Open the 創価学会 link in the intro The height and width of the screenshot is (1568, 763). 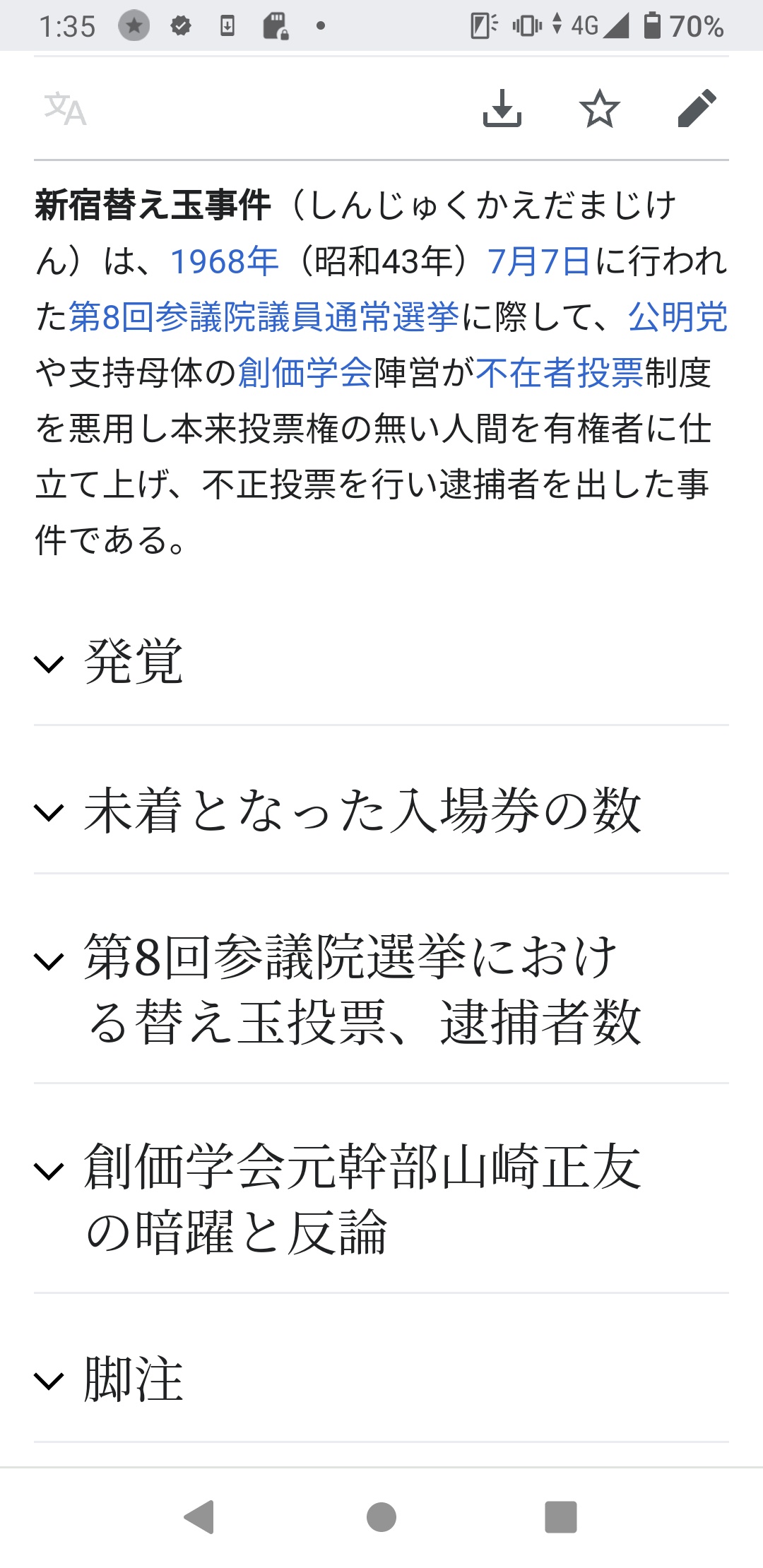click(x=305, y=372)
